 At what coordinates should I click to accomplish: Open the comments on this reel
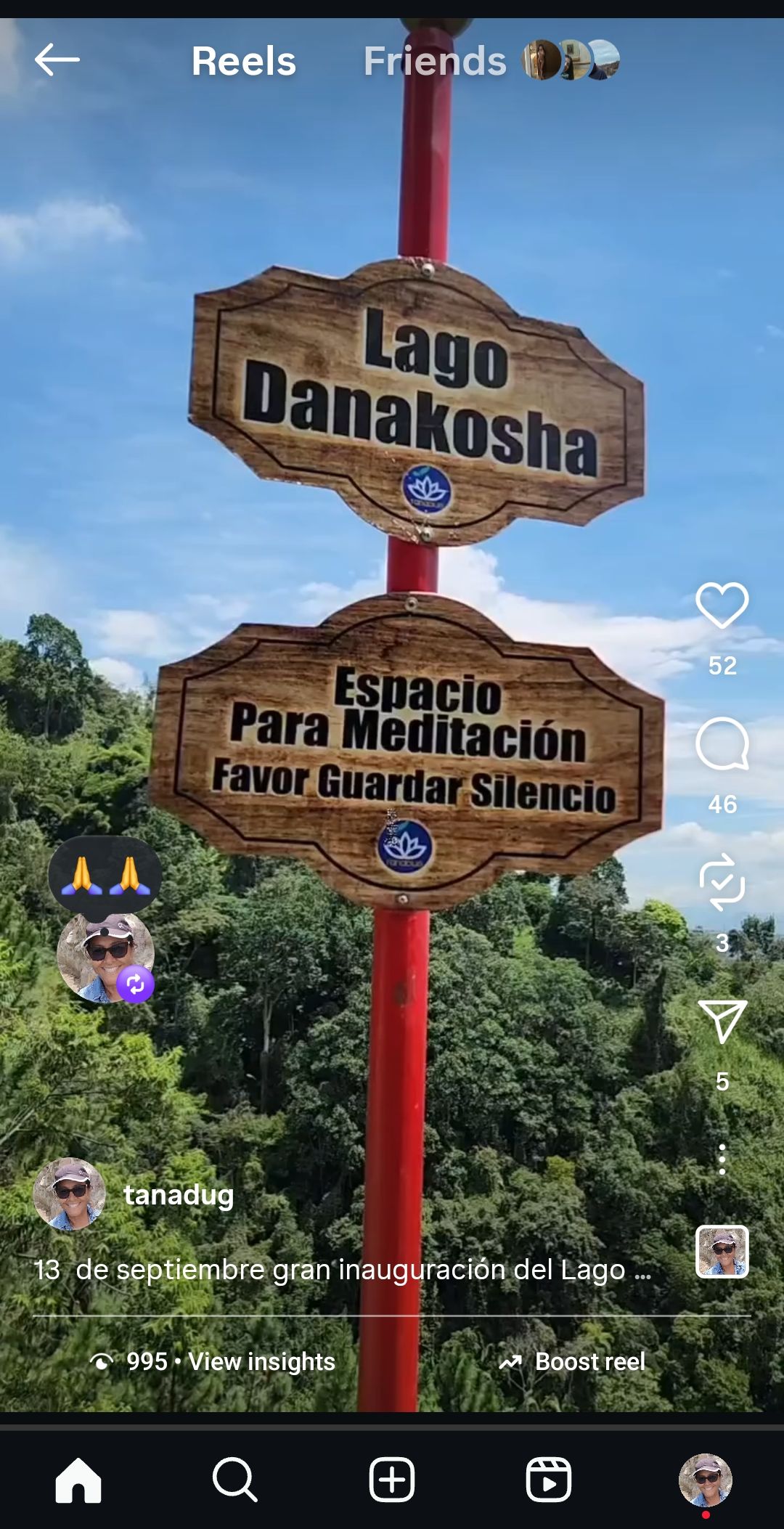click(722, 743)
